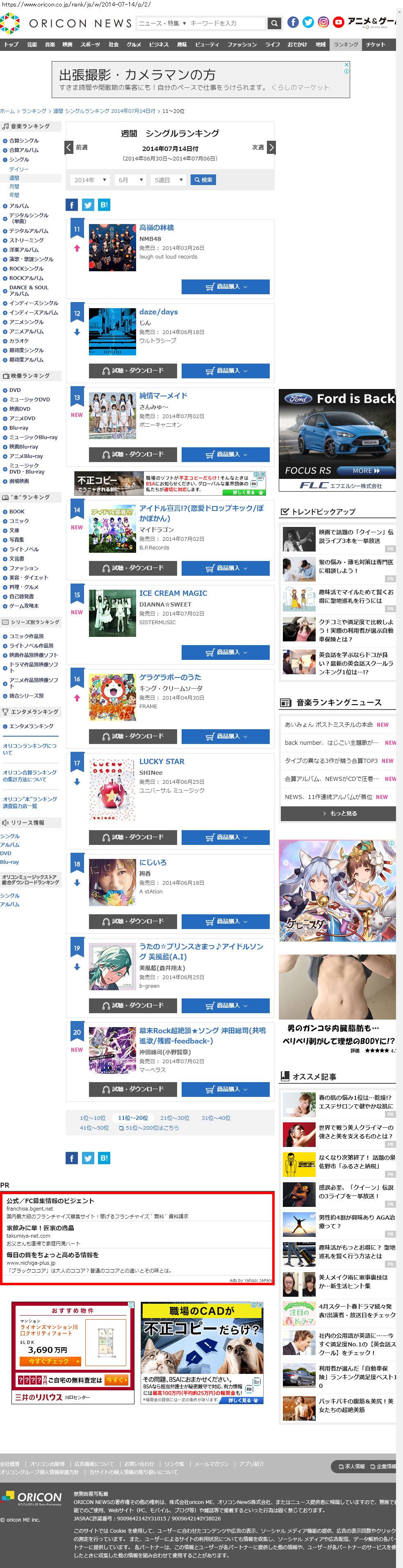Tap the keyword search input field
This screenshot has width=403, height=1568.
tap(226, 23)
